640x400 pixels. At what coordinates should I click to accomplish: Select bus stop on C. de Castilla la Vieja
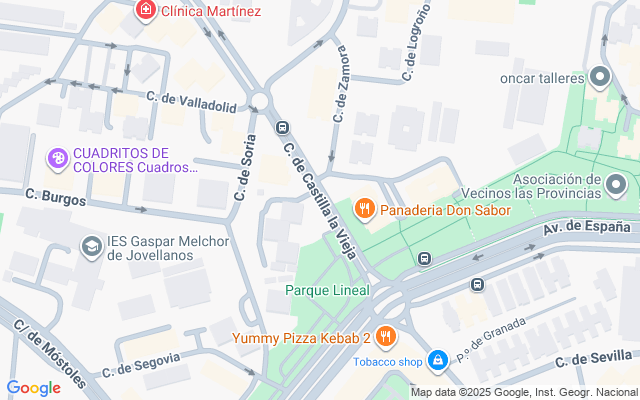(283, 128)
